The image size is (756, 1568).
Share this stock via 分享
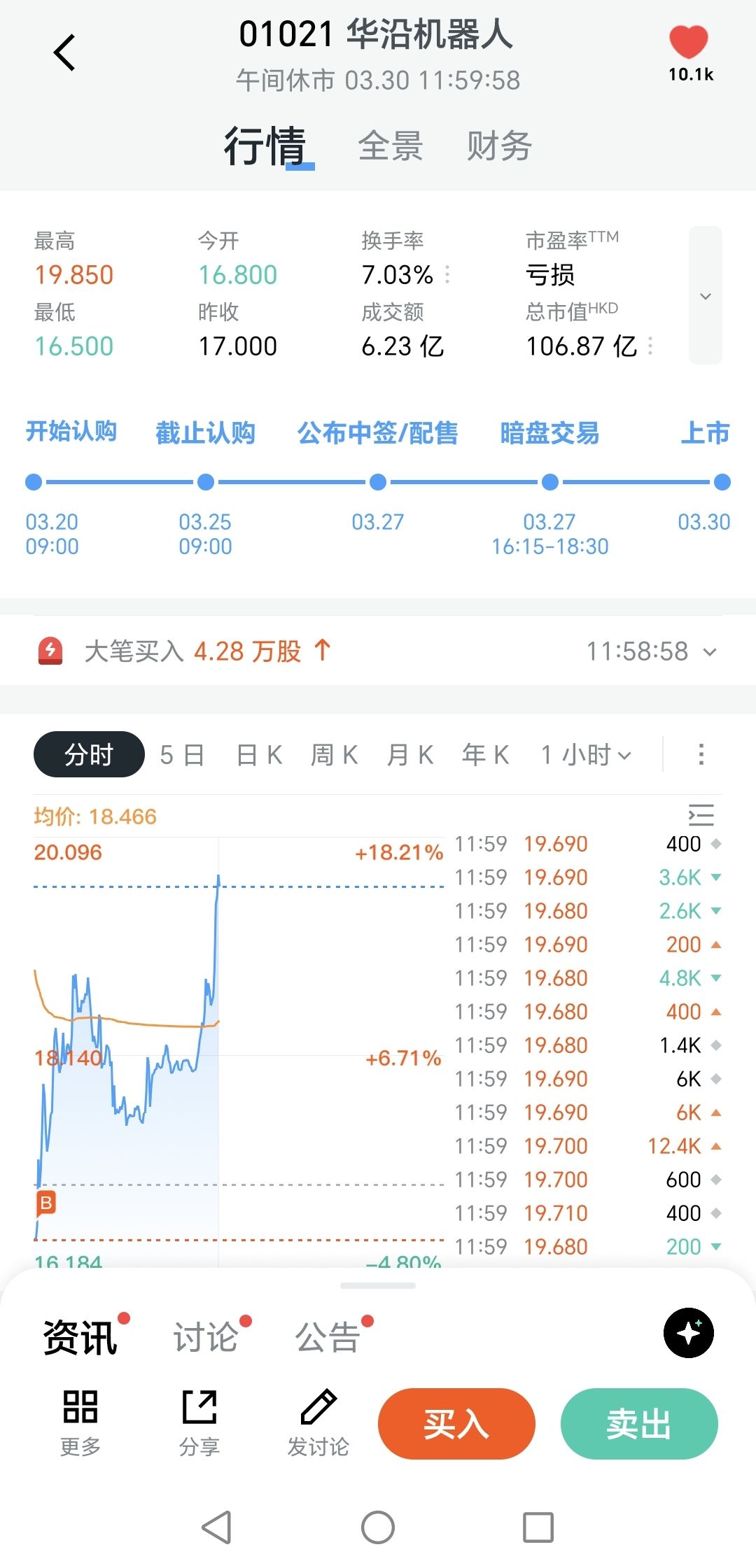point(199,1422)
